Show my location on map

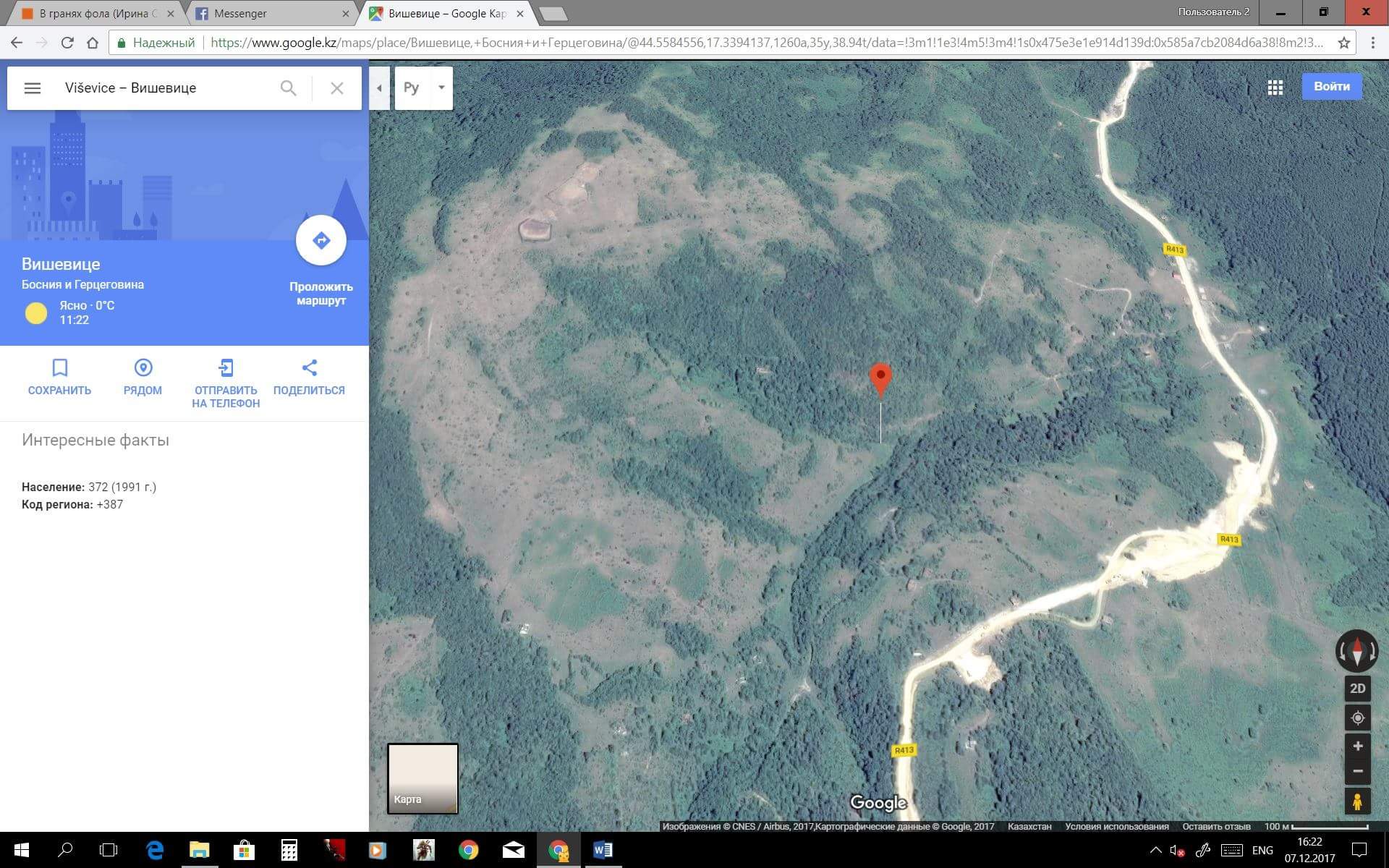[1357, 718]
